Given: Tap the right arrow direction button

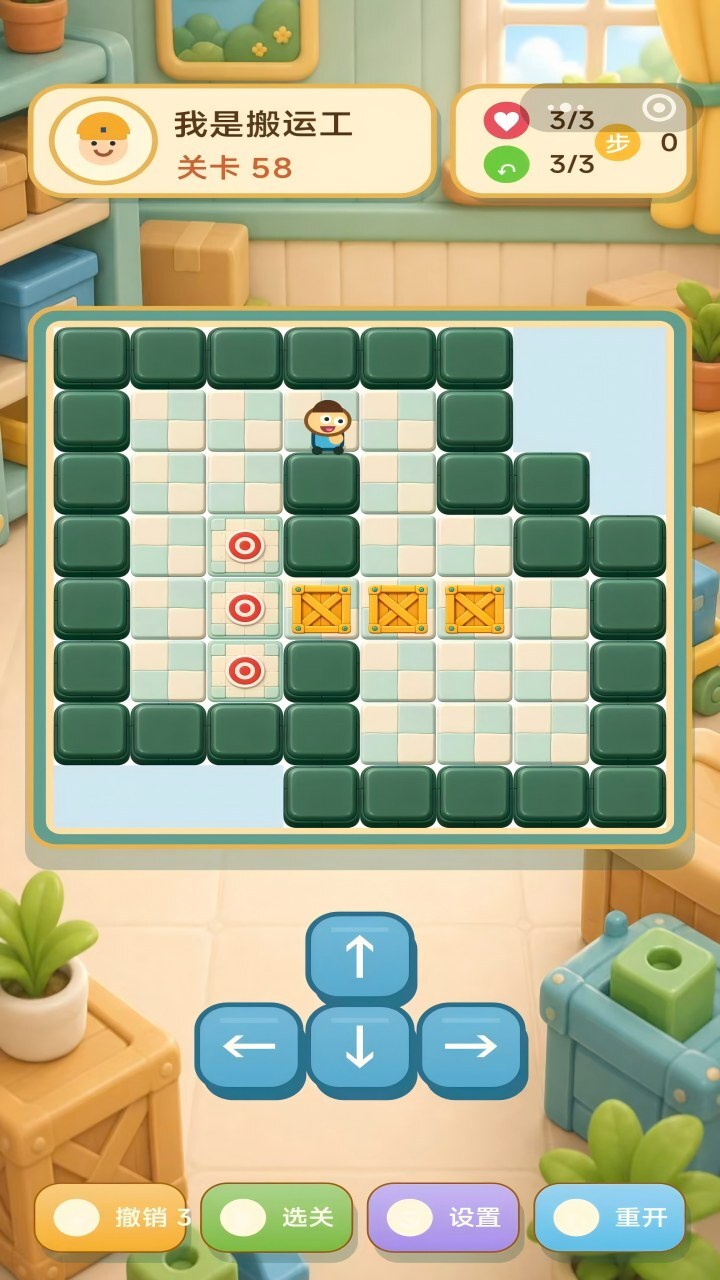Looking at the screenshot, I should [471, 1047].
